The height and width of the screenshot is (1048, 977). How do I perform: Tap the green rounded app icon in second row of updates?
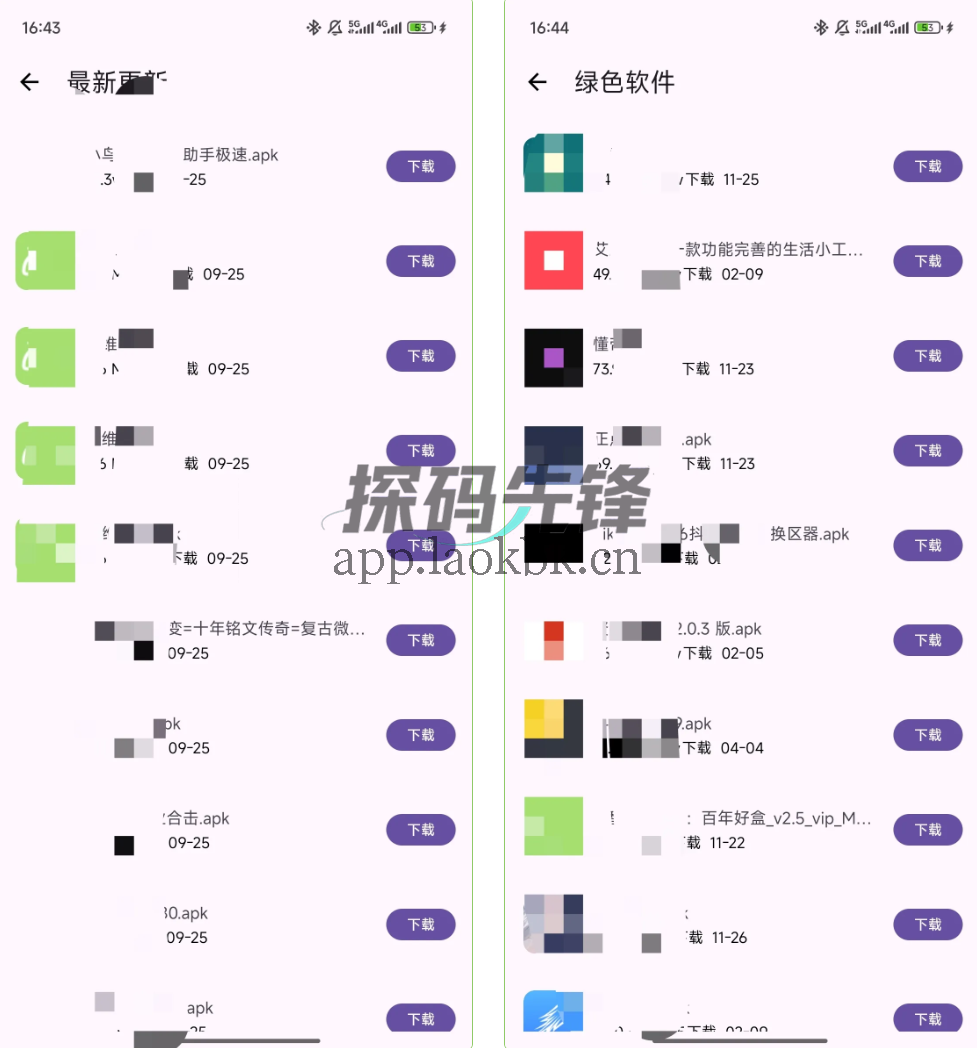point(44,261)
